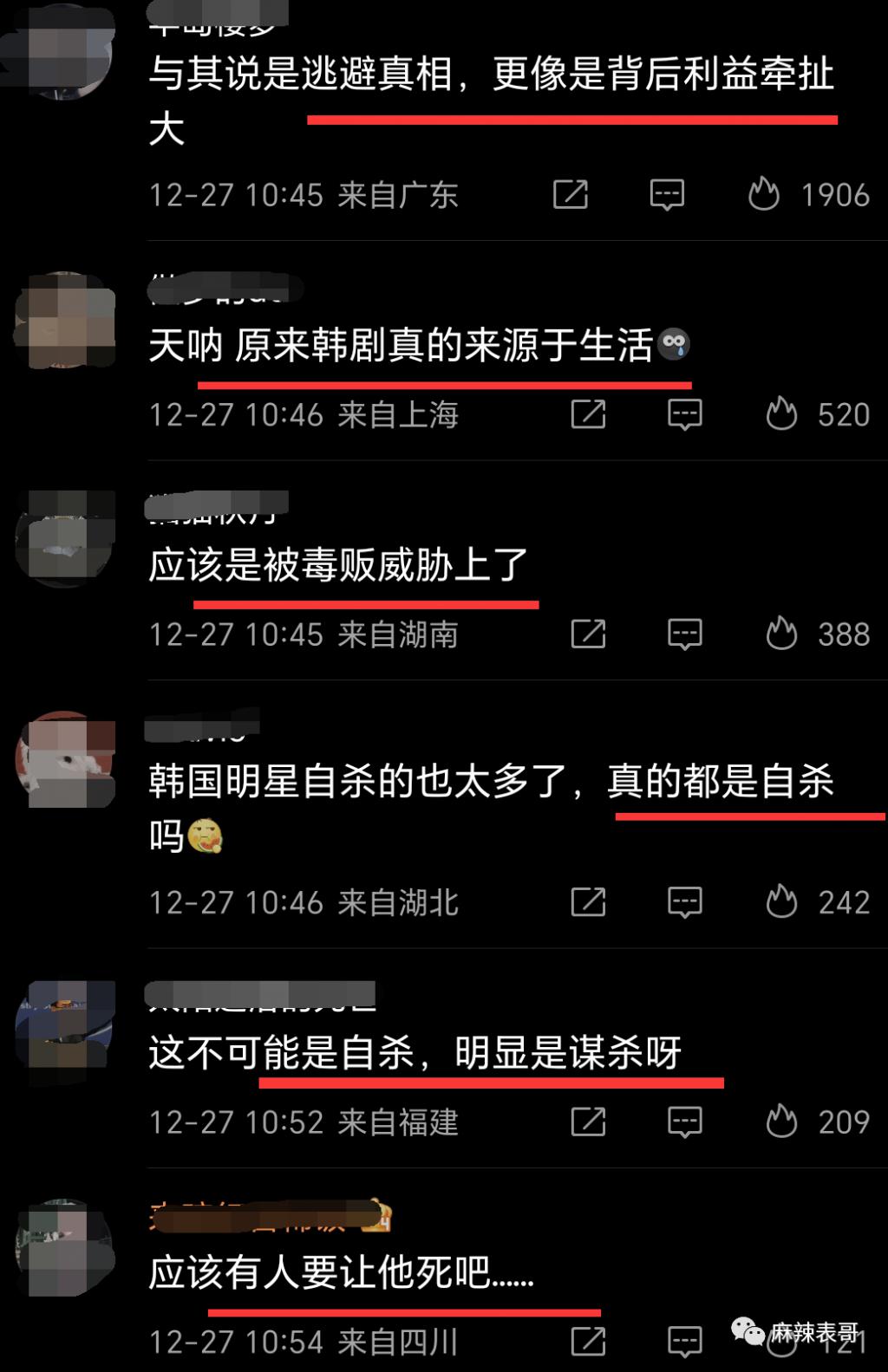
Task: Reply to the 福建 comment about 谋杀
Action: (x=684, y=1122)
